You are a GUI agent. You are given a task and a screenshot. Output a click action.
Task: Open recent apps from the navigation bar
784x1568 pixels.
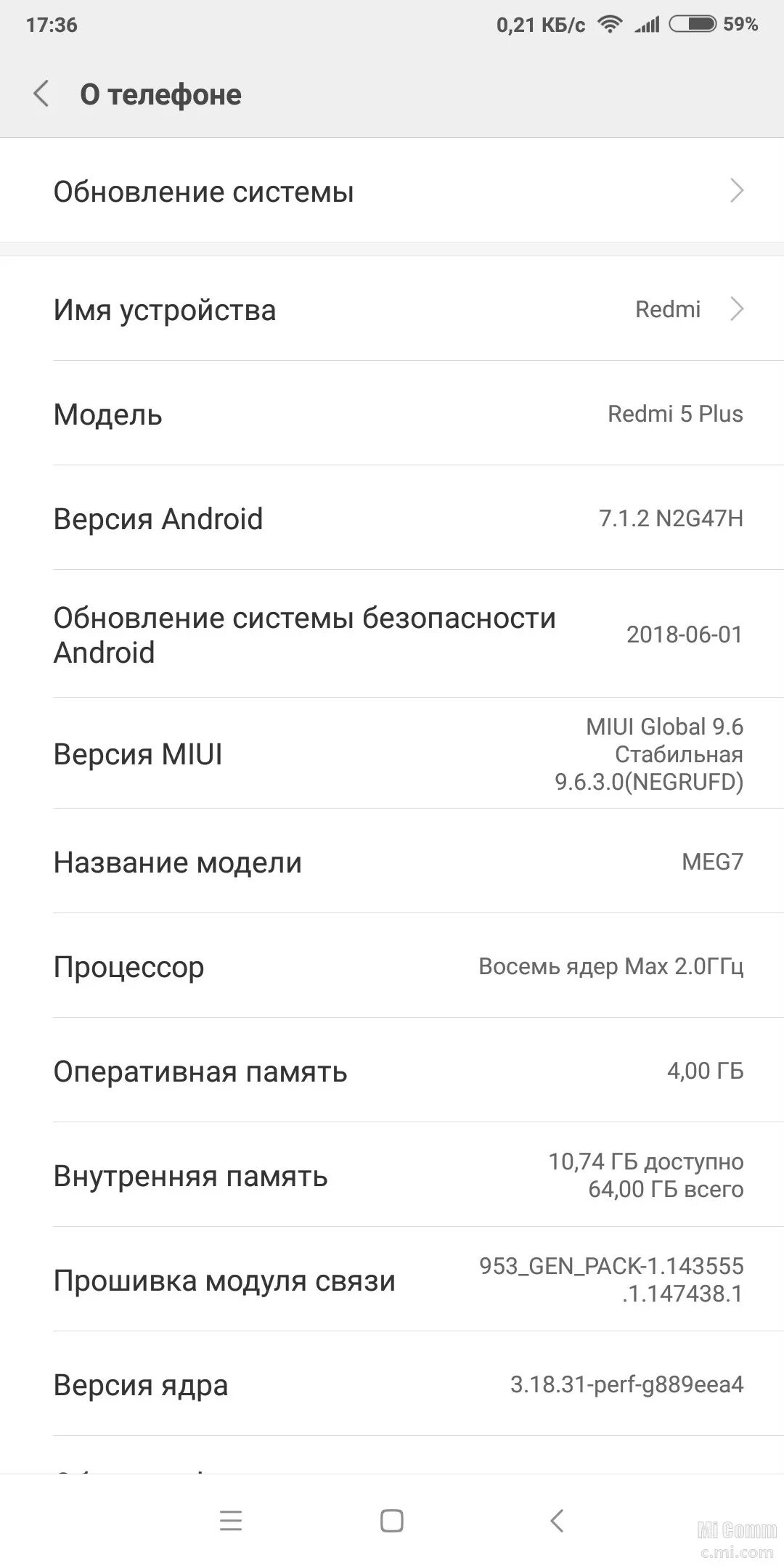click(231, 1521)
